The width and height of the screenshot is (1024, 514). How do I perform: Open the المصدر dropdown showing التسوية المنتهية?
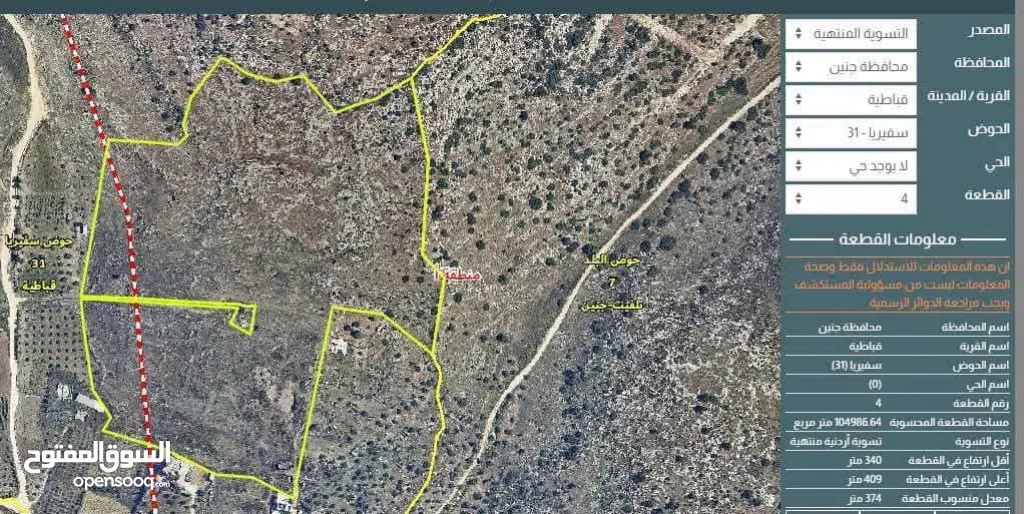click(851, 33)
